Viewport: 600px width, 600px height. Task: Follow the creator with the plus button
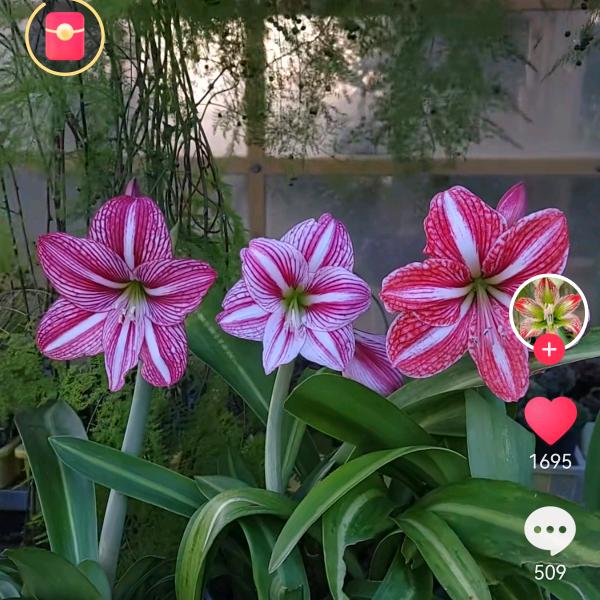click(548, 350)
